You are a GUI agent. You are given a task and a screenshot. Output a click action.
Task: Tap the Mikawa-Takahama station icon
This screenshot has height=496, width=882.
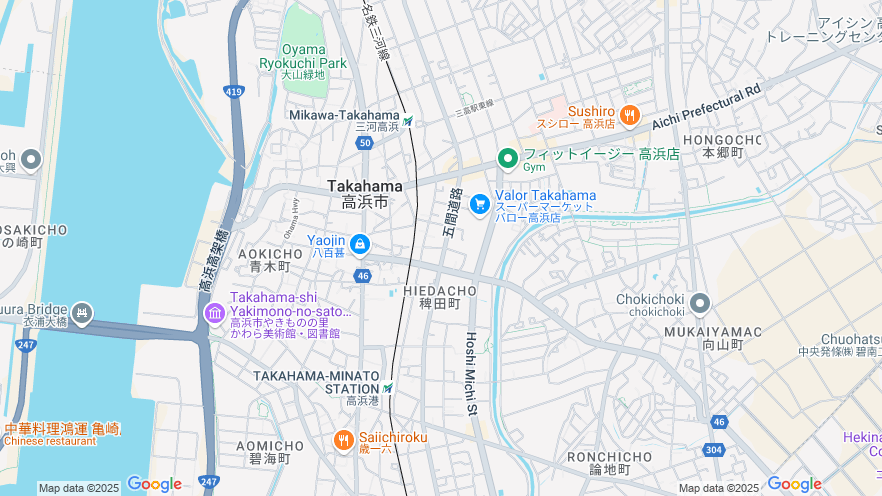(x=408, y=122)
